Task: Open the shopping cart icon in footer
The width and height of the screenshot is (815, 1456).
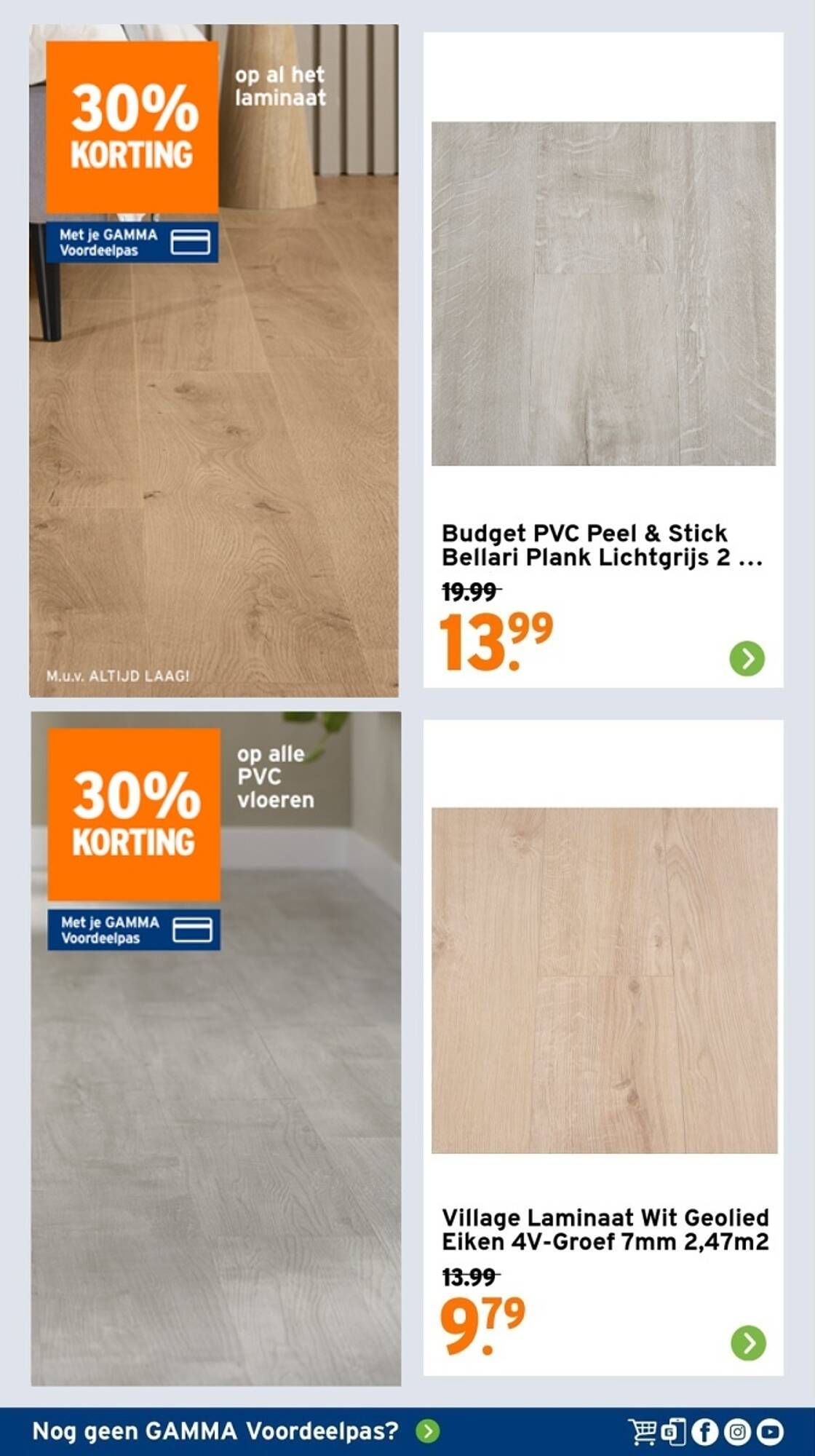Action: click(x=643, y=1431)
